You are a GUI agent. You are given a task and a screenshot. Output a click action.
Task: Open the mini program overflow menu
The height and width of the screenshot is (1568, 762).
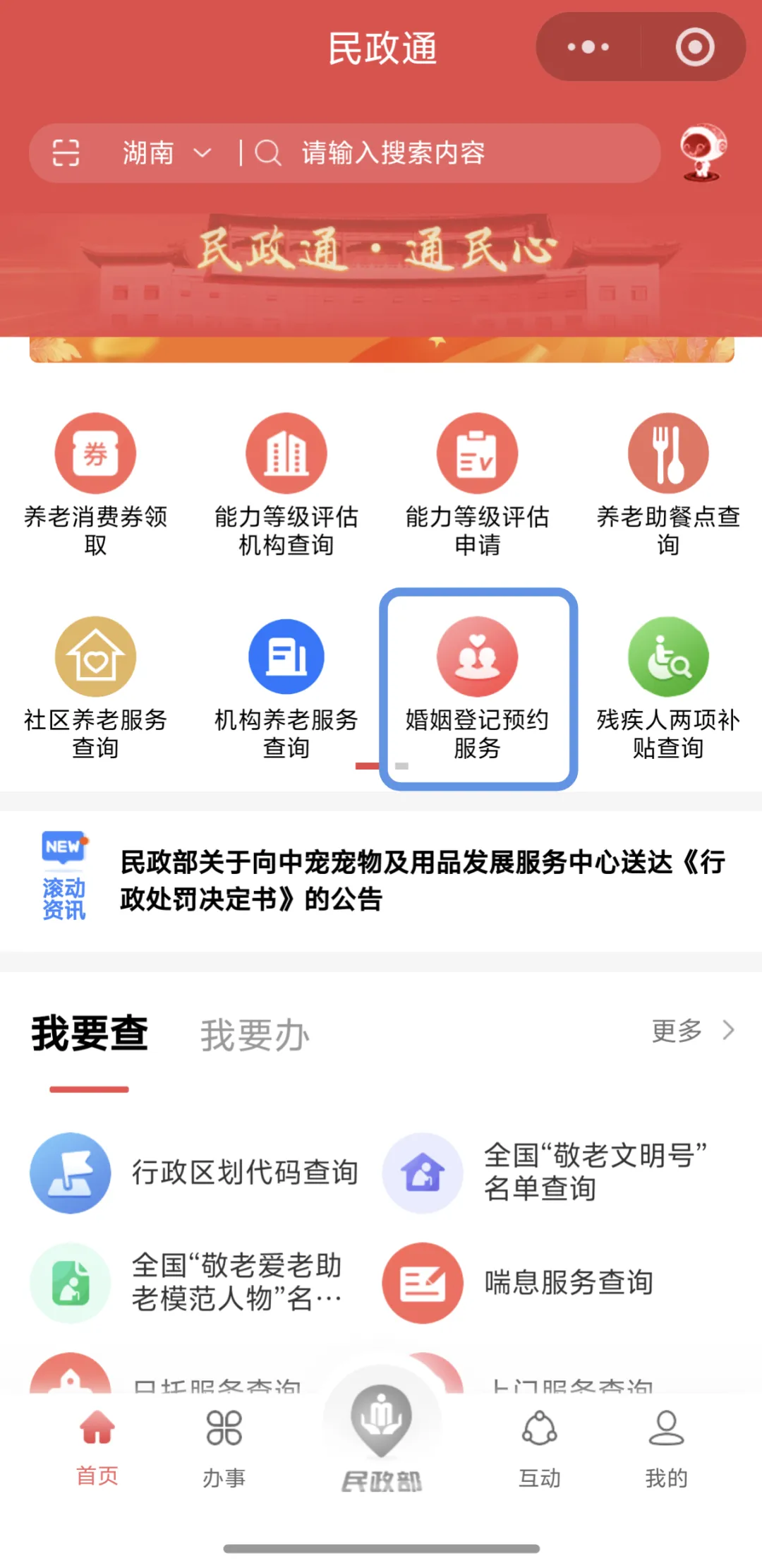pos(588,47)
